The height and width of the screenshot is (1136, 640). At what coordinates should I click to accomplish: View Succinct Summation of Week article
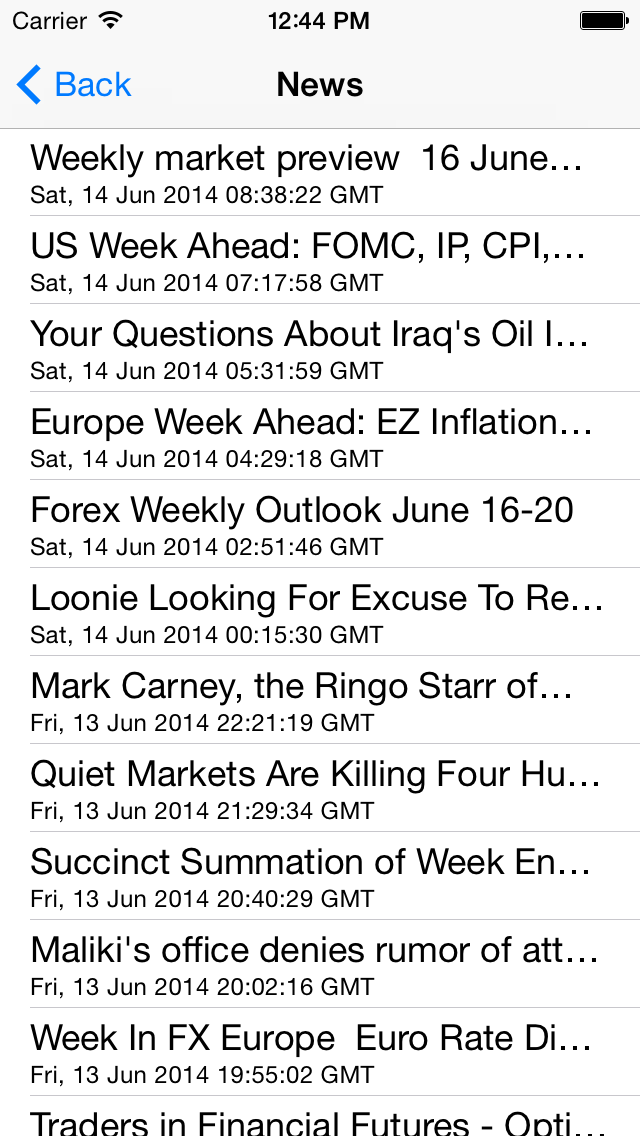coord(320,876)
